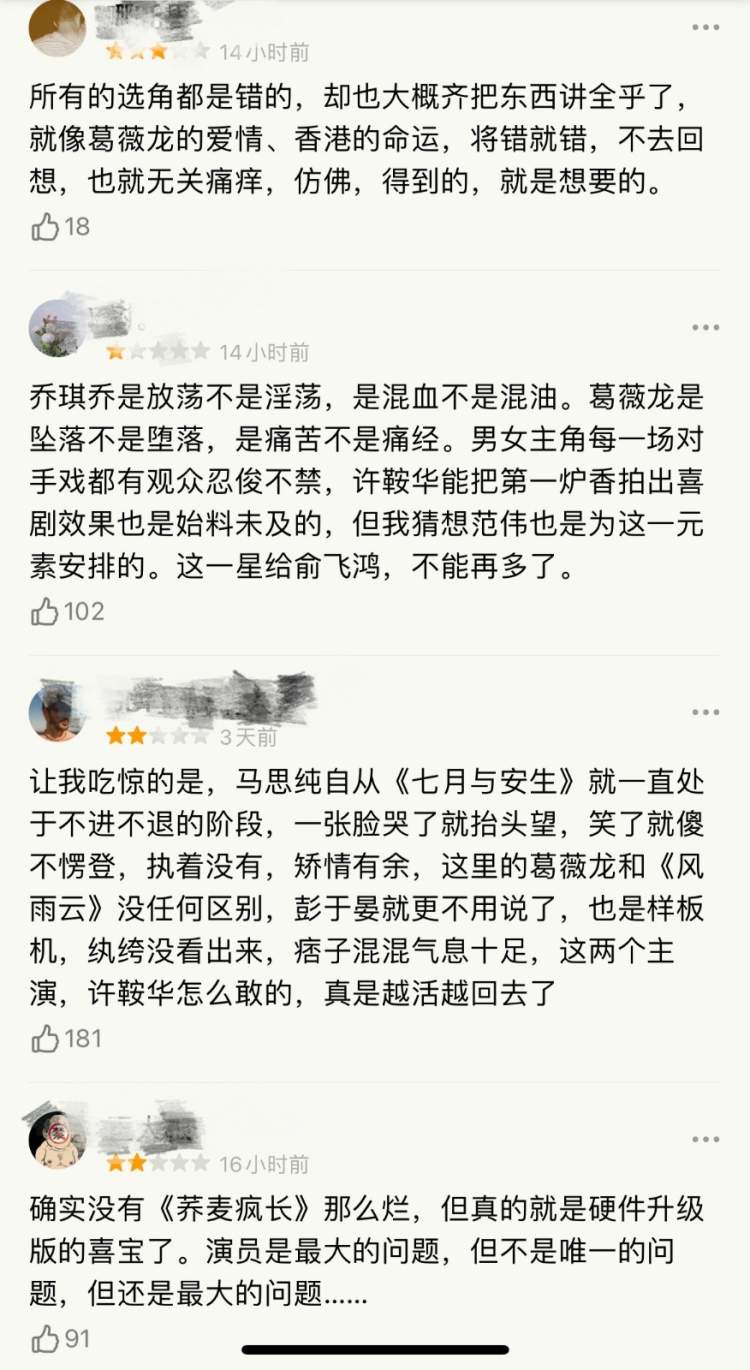This screenshot has width=750, height=1370.
Task: Open overflow menu on review mentioning 荞麦疯长
Action: (x=705, y=1139)
